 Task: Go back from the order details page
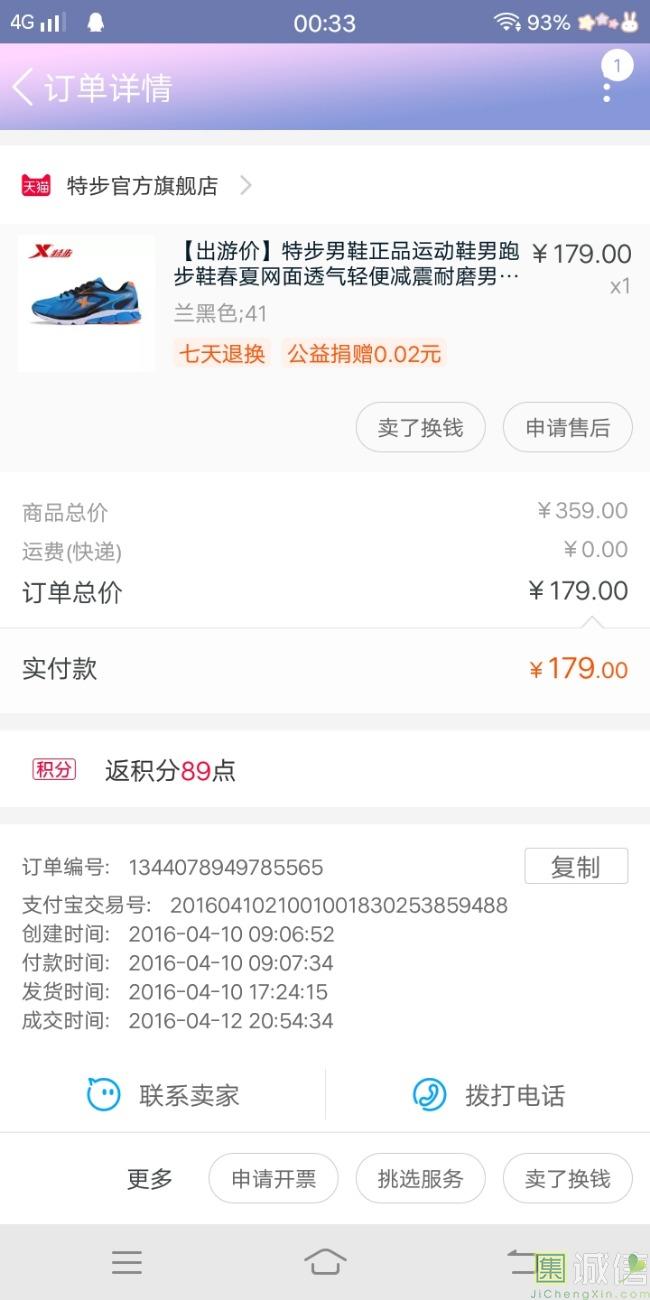24,88
